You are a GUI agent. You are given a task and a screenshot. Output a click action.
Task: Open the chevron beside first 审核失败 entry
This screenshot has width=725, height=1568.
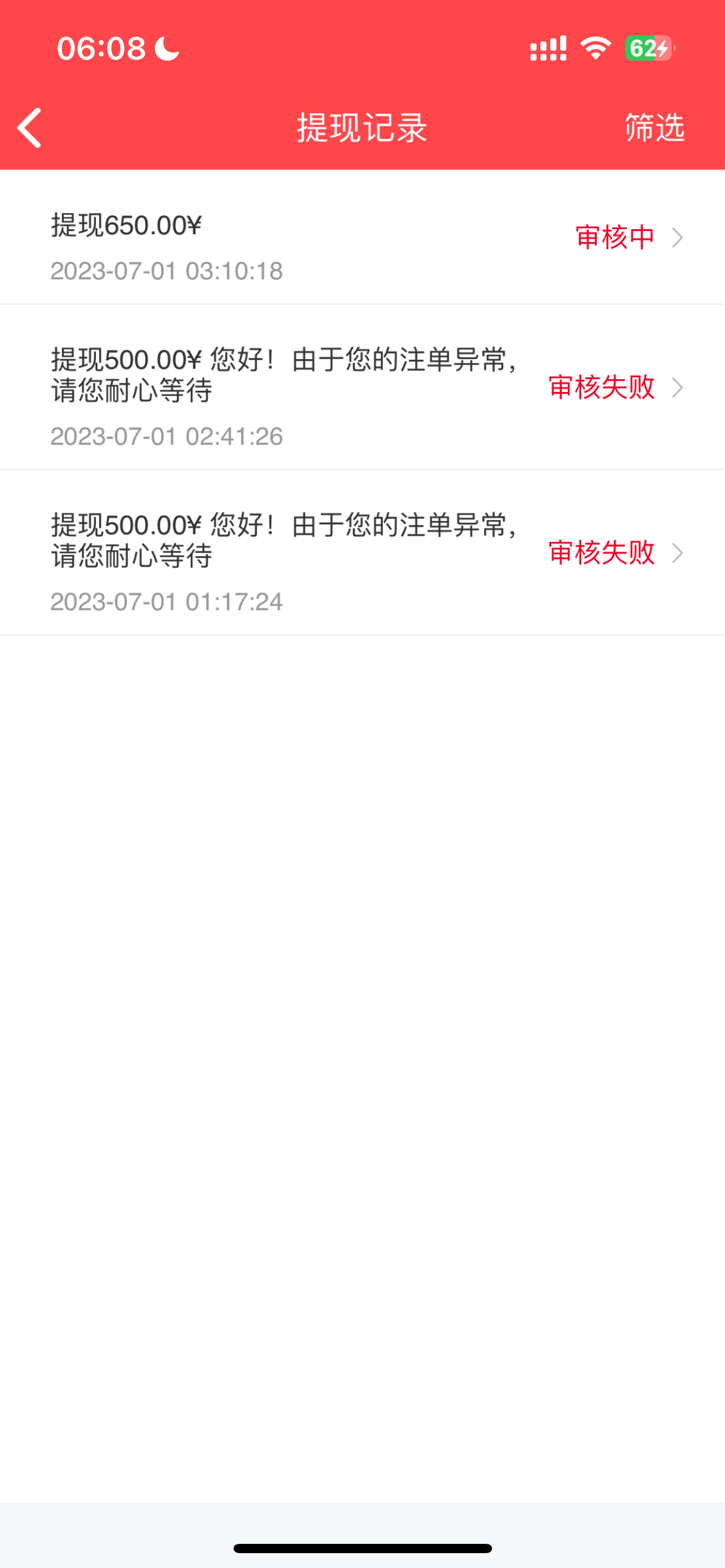(677, 387)
